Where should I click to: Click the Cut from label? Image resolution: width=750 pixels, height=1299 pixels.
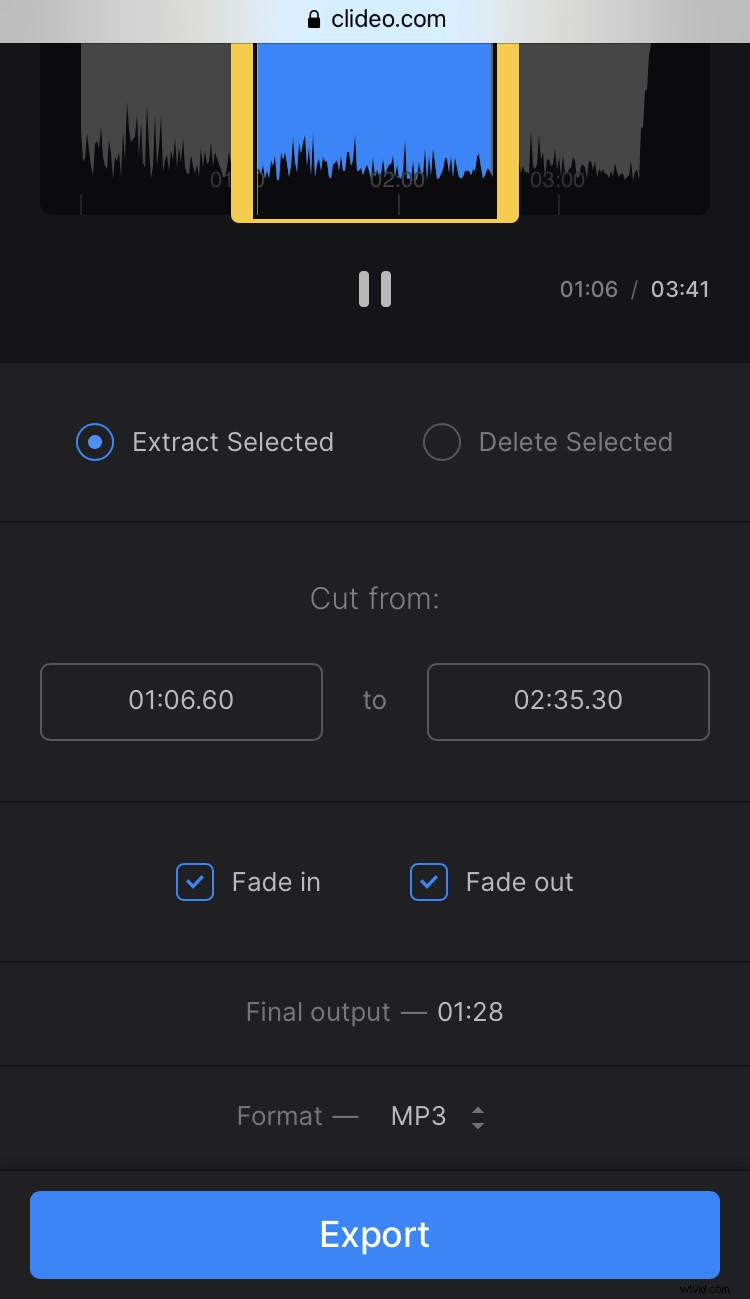(374, 598)
